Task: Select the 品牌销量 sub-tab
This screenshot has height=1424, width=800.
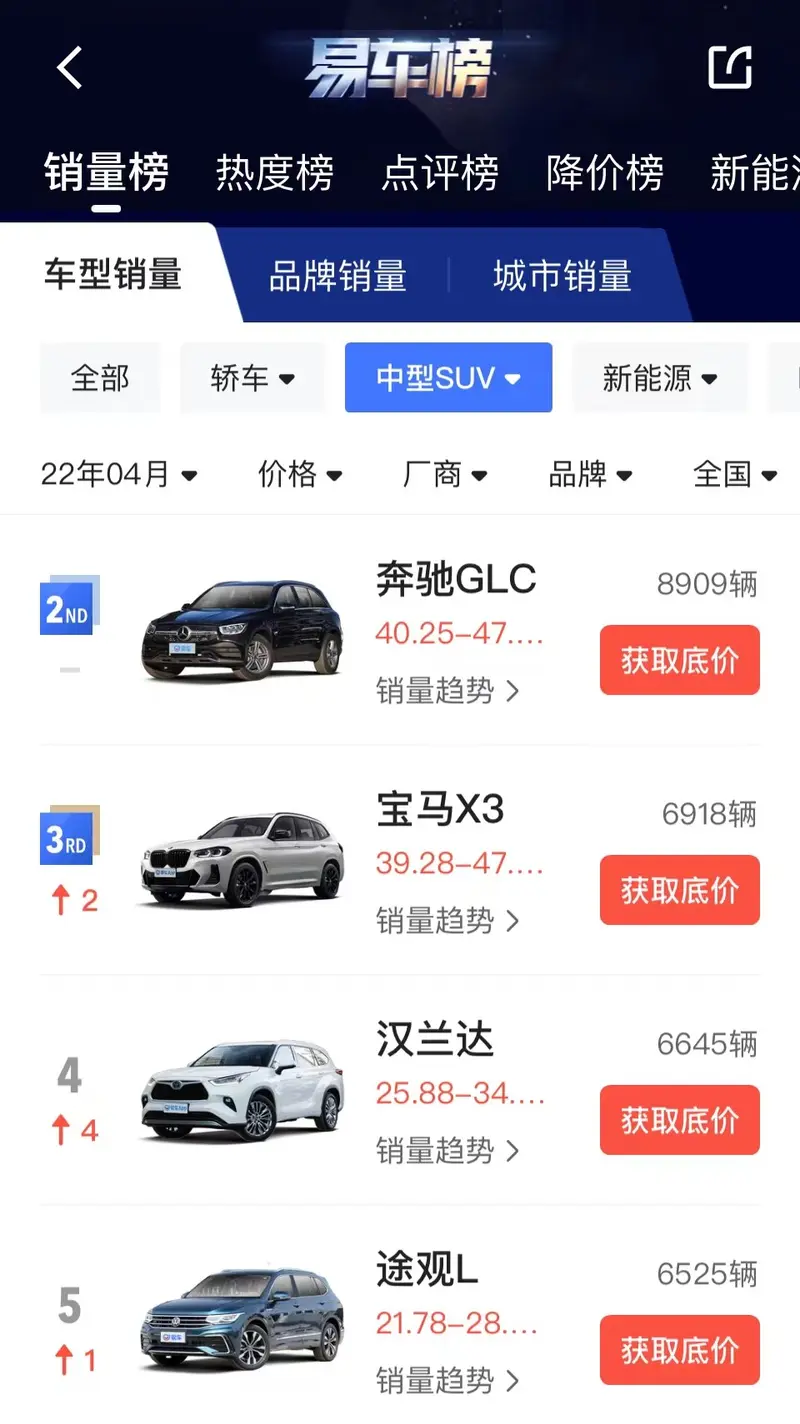Action: 337,276
